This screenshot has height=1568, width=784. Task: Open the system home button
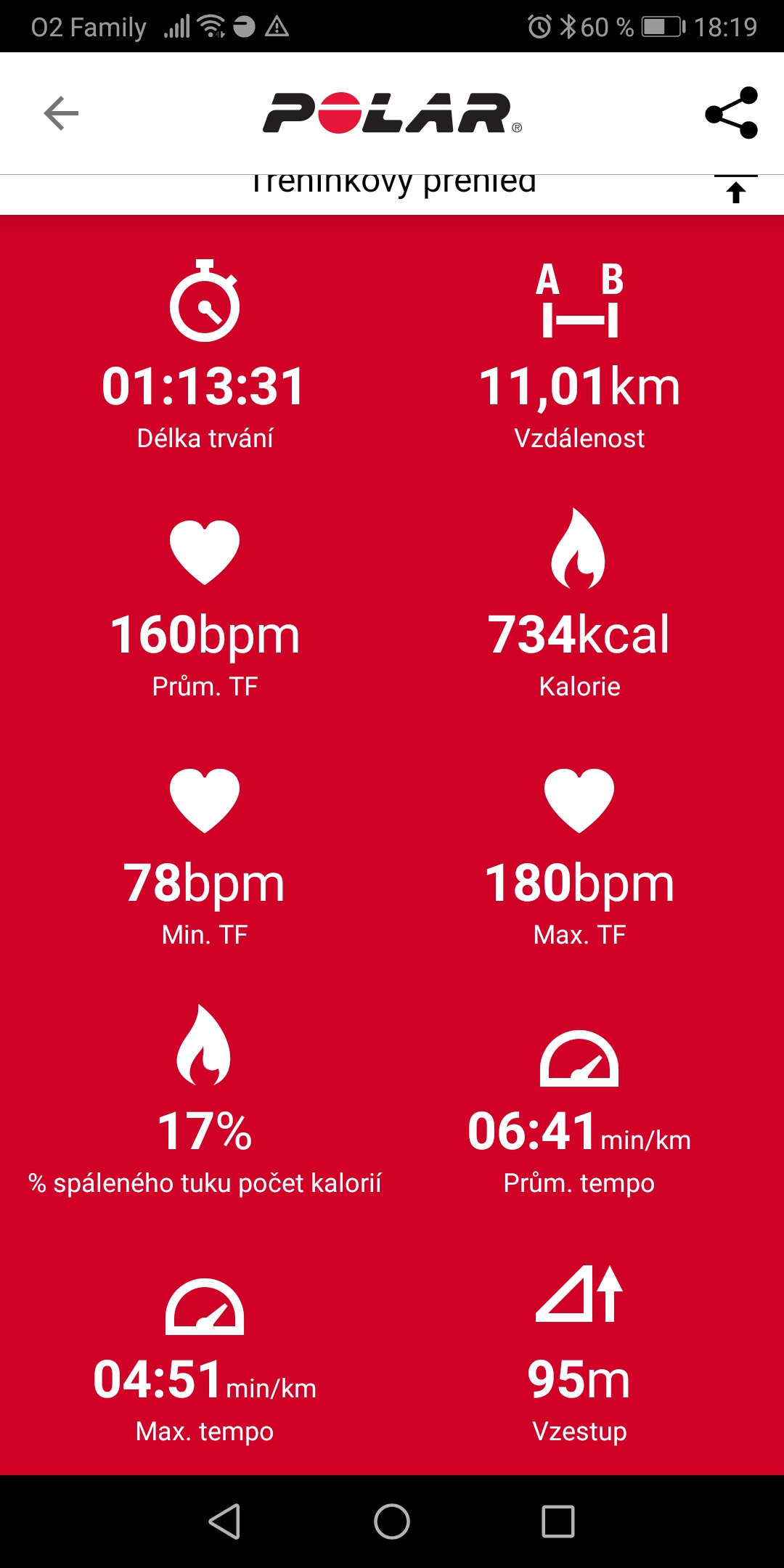392,1521
